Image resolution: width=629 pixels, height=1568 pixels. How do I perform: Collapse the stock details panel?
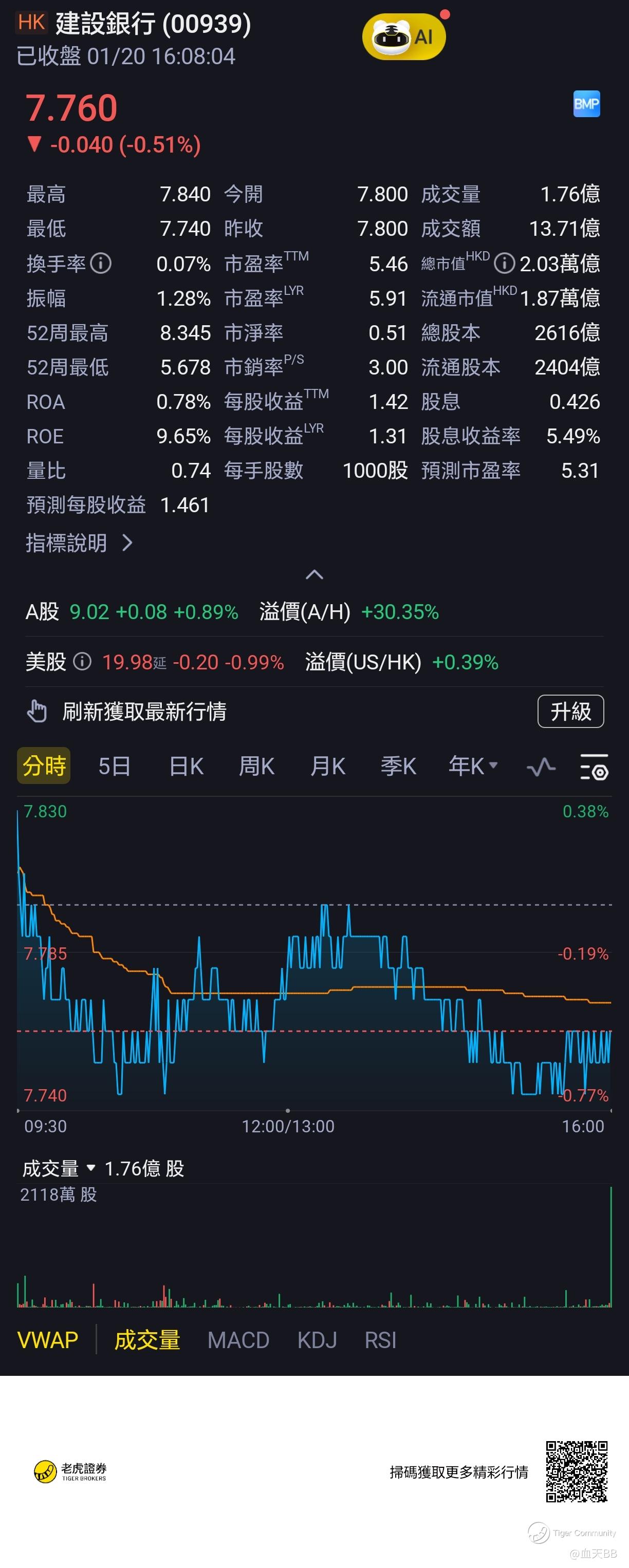pos(314,574)
